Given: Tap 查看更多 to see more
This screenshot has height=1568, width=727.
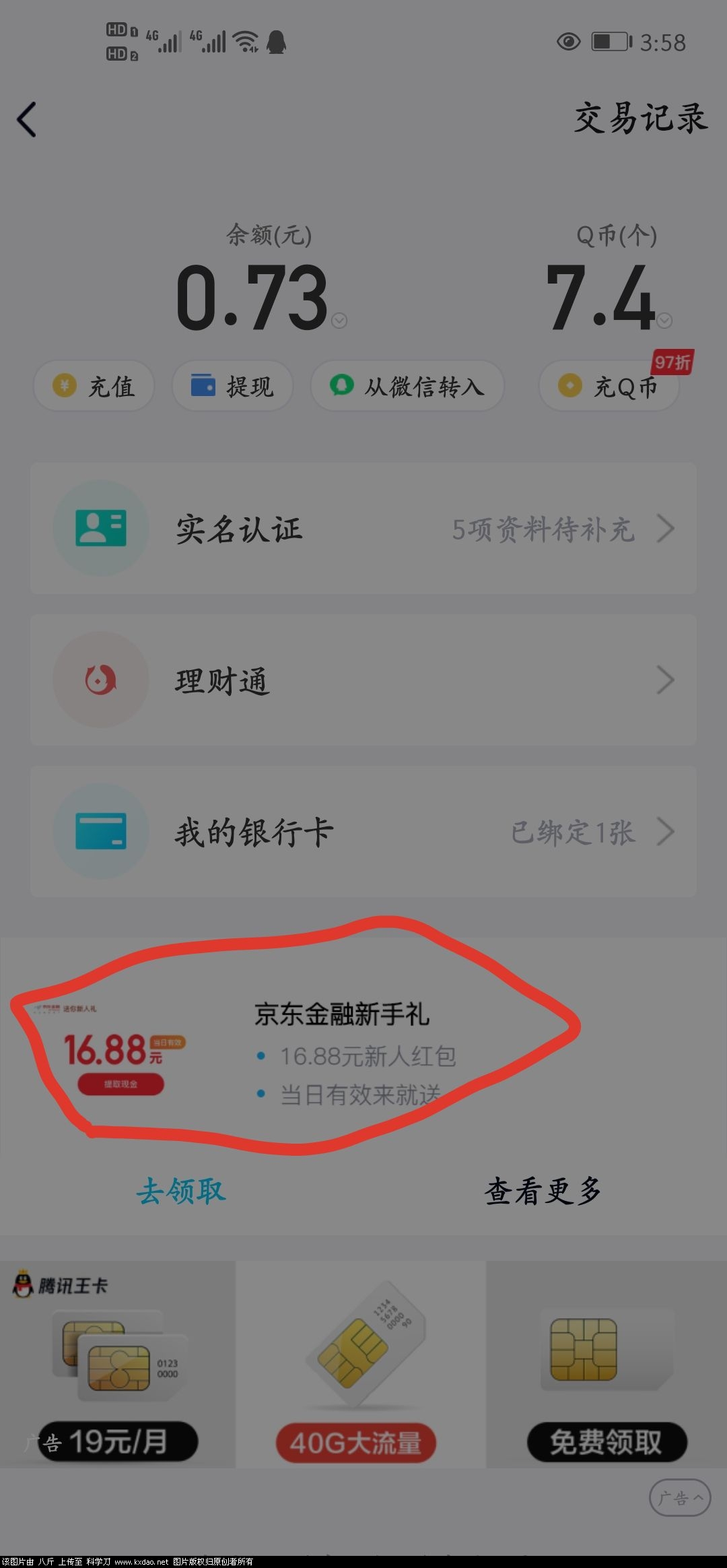Looking at the screenshot, I should point(543,1191).
